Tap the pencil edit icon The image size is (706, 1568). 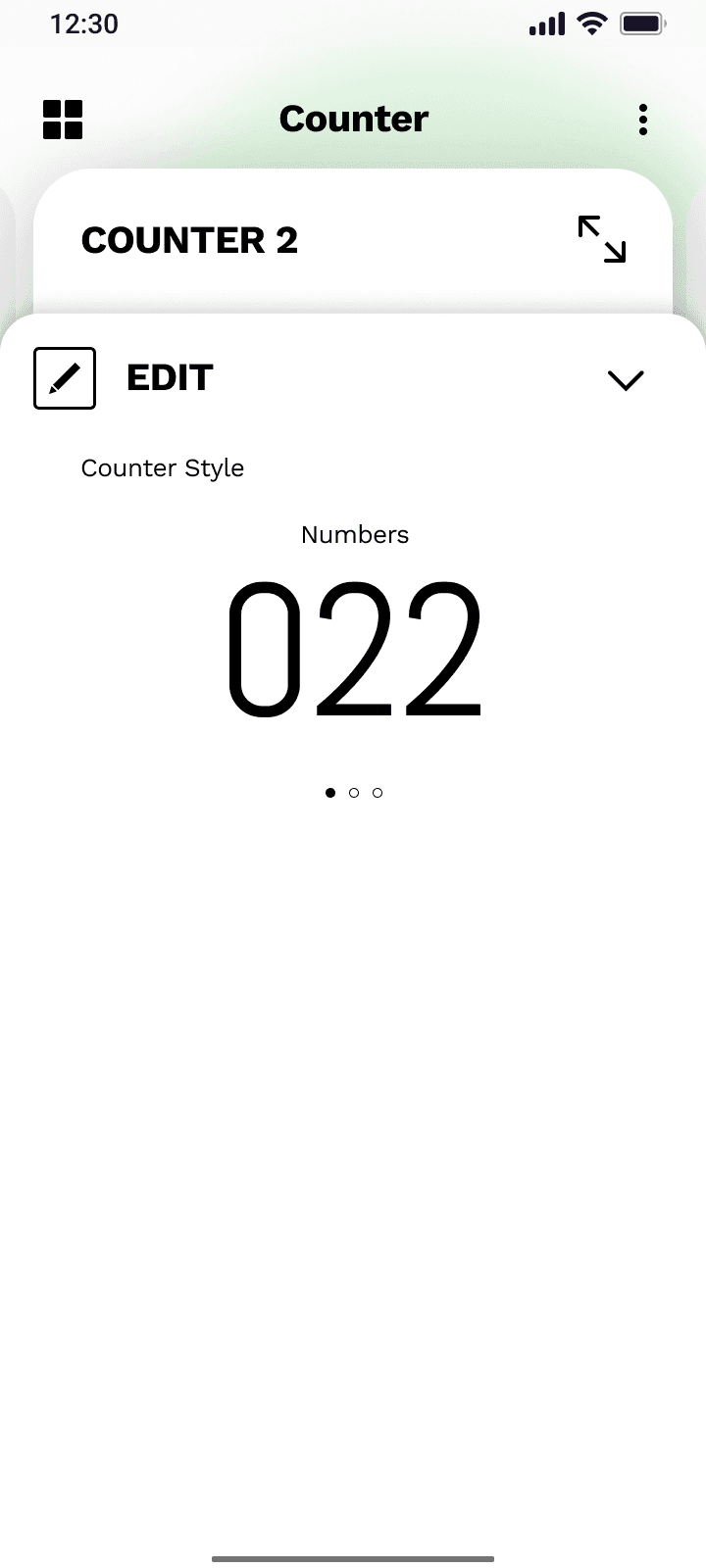click(x=65, y=378)
